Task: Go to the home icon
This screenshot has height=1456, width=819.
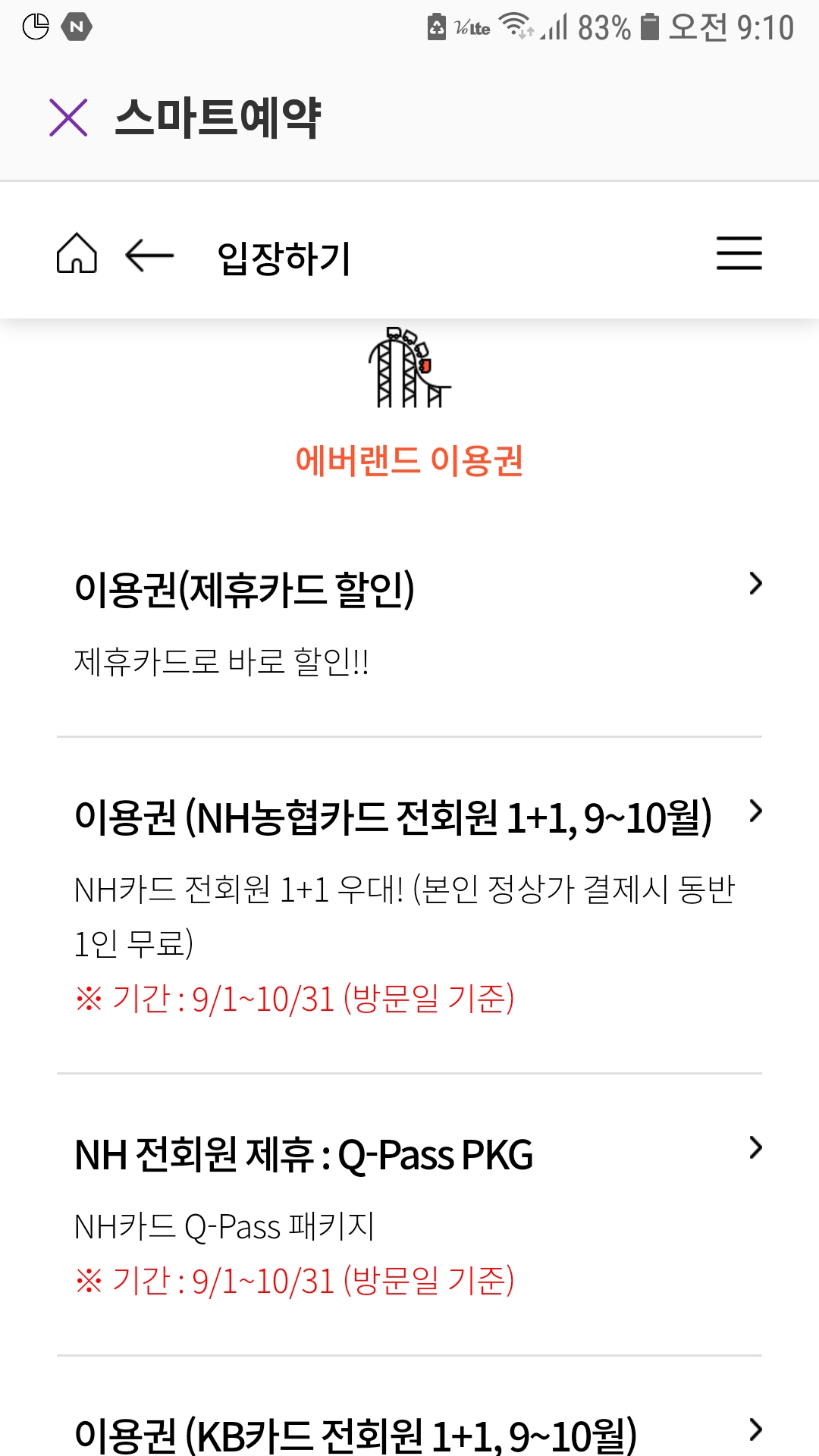Action: pyautogui.click(x=77, y=253)
